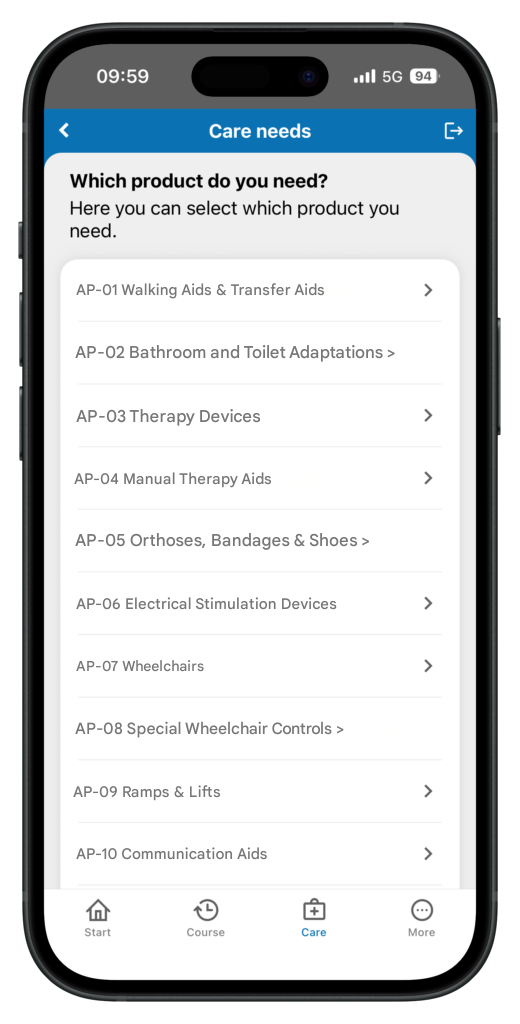This screenshot has height=1024, width=520.
Task: Choose AP-04 Manual Therapy Aids
Action: (x=260, y=478)
